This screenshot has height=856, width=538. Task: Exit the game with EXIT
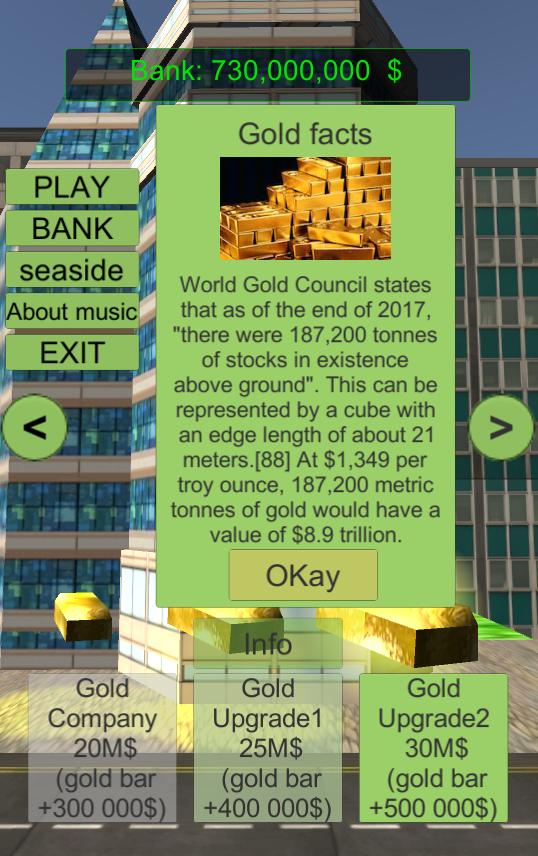[72, 353]
